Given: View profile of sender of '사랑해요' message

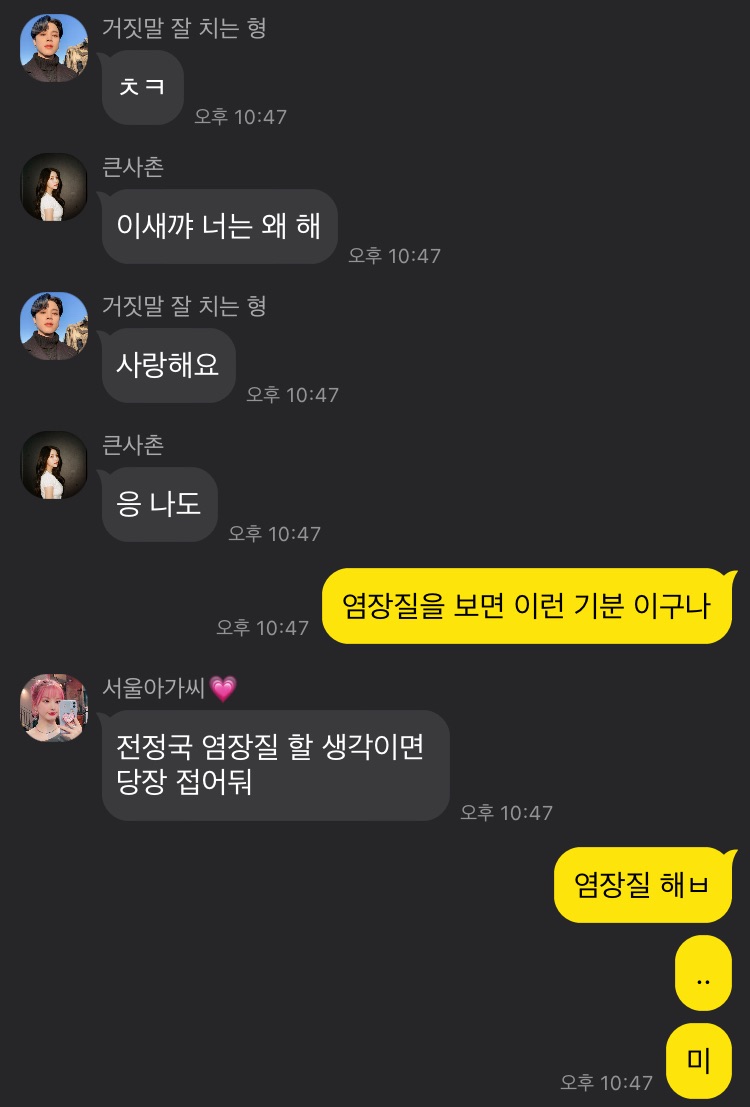Looking at the screenshot, I should pos(54,326).
